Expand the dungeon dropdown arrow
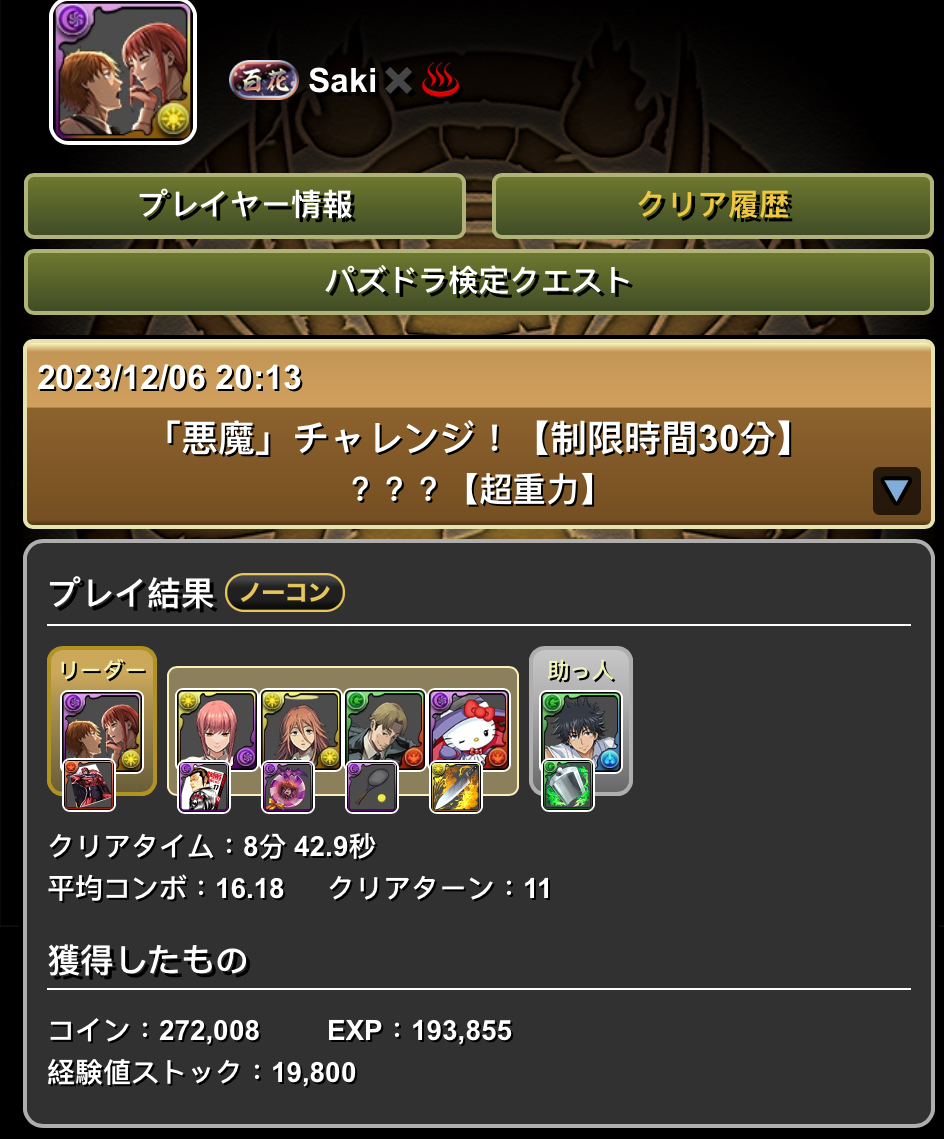 pos(896,490)
